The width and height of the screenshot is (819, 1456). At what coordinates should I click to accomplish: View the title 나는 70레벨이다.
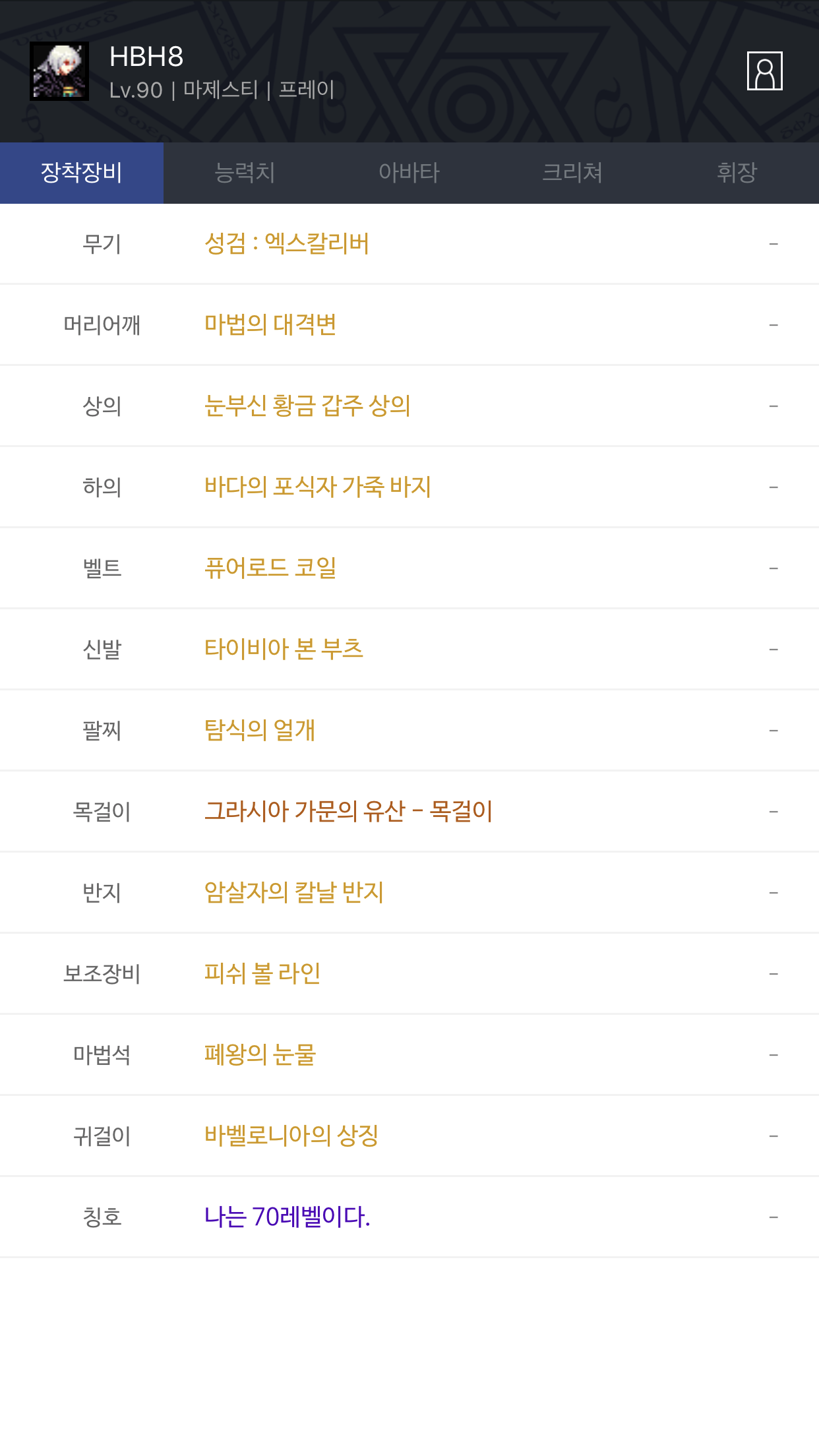[x=288, y=1217]
